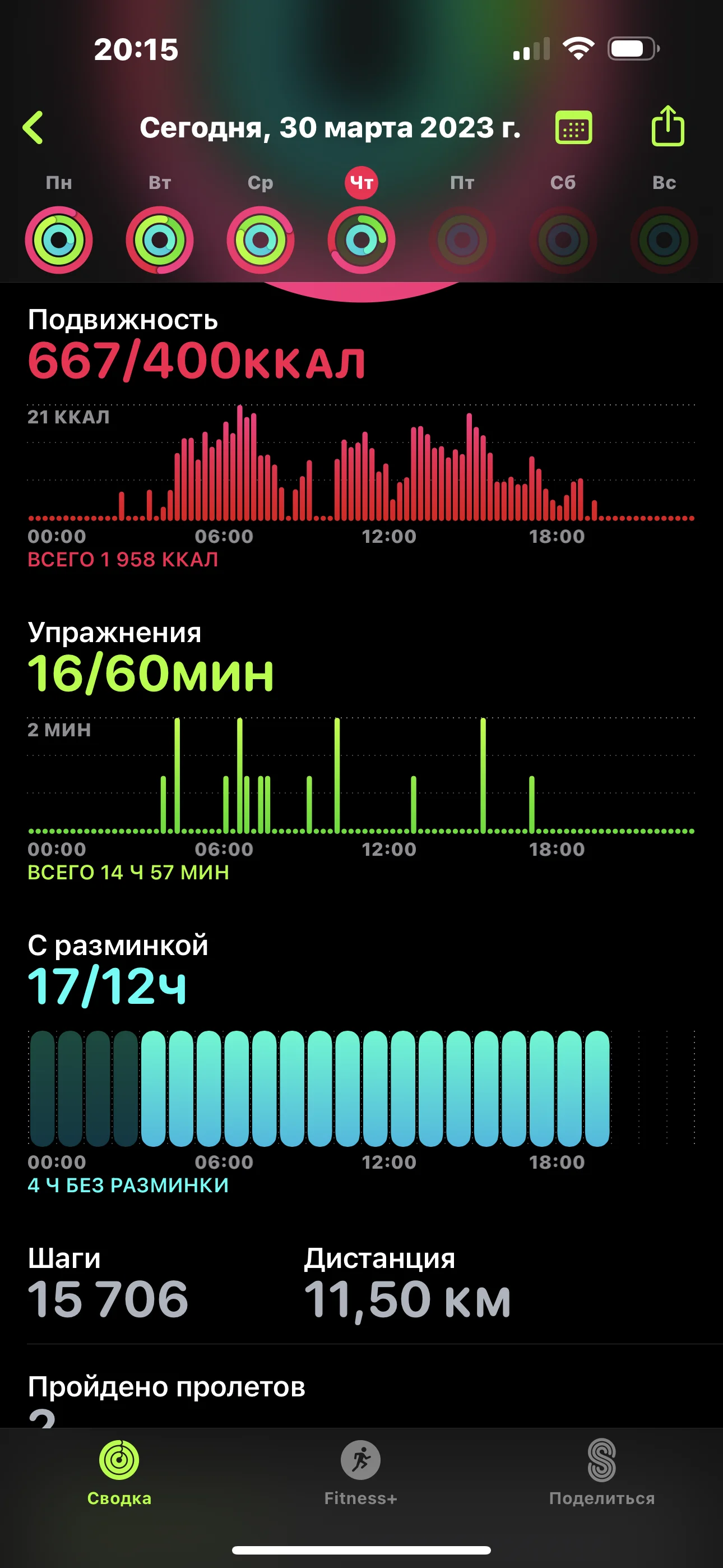Share today's activity summary

668,127
